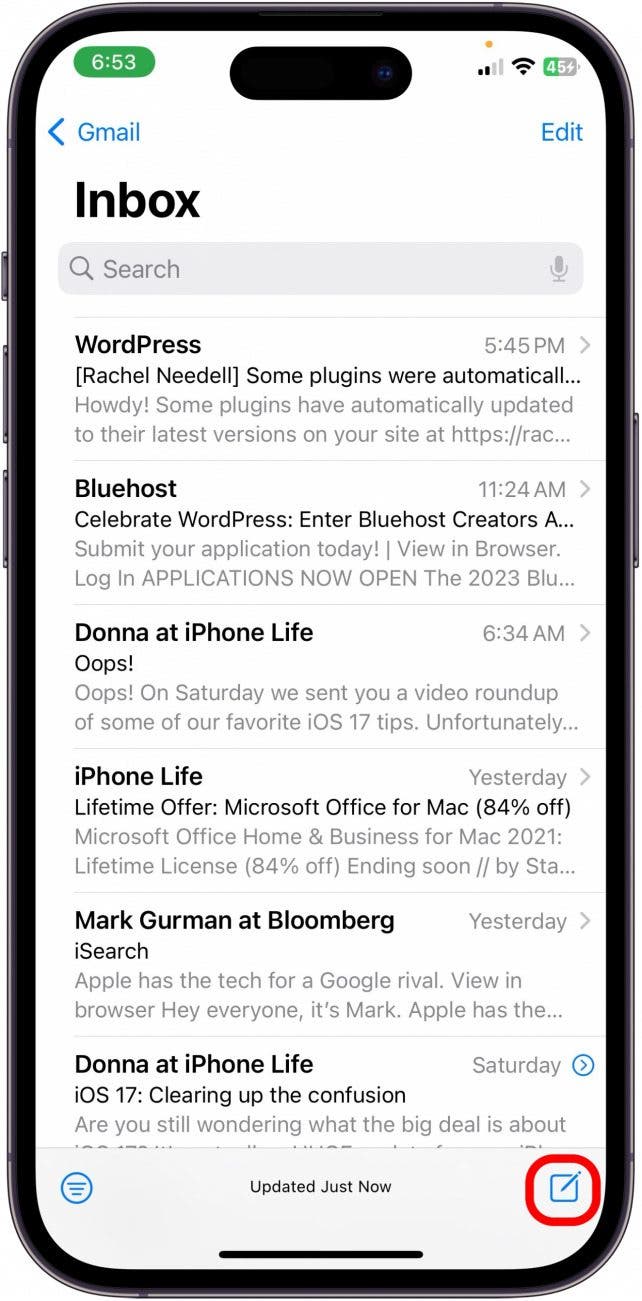Open iPhone Life Microsoft Office offer

(x=325, y=821)
